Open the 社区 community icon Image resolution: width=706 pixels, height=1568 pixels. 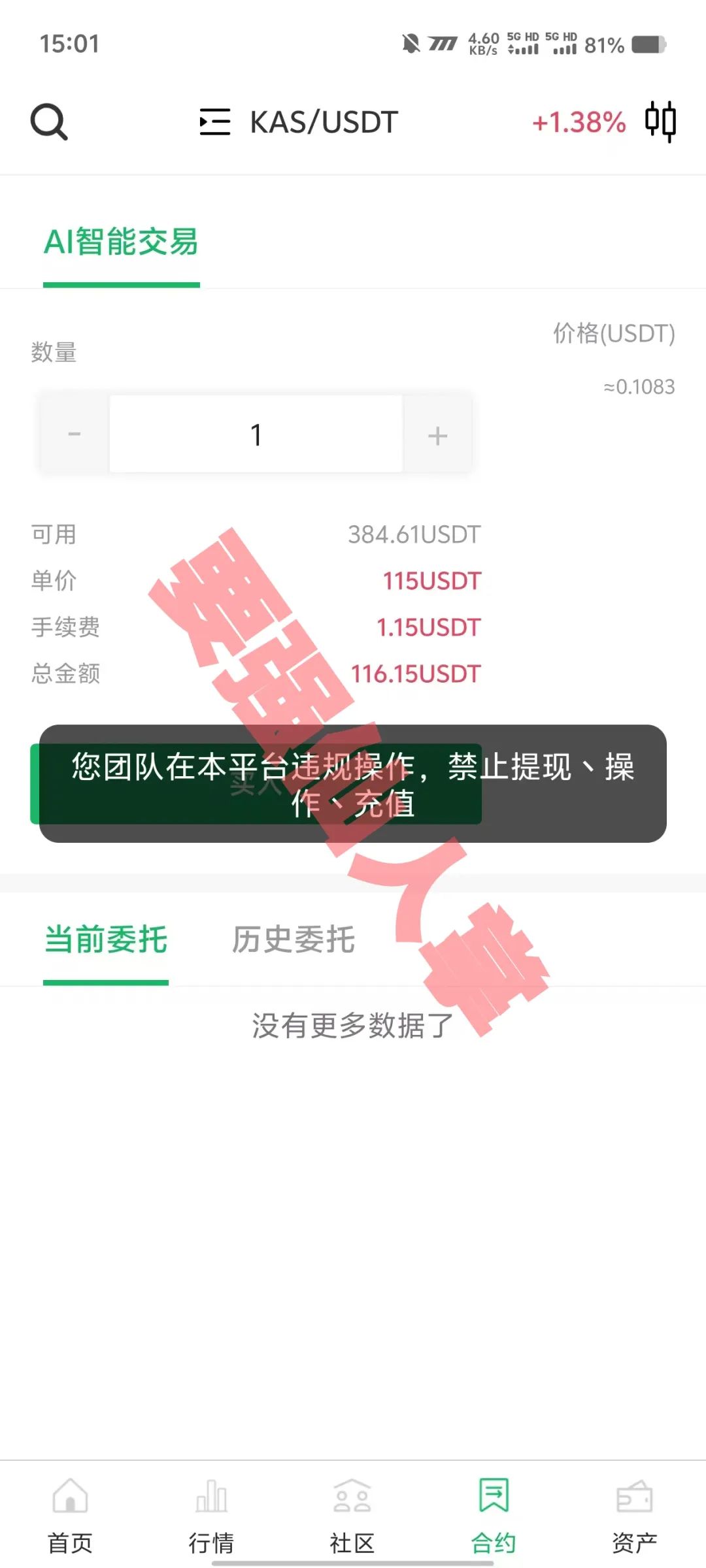(x=351, y=1516)
